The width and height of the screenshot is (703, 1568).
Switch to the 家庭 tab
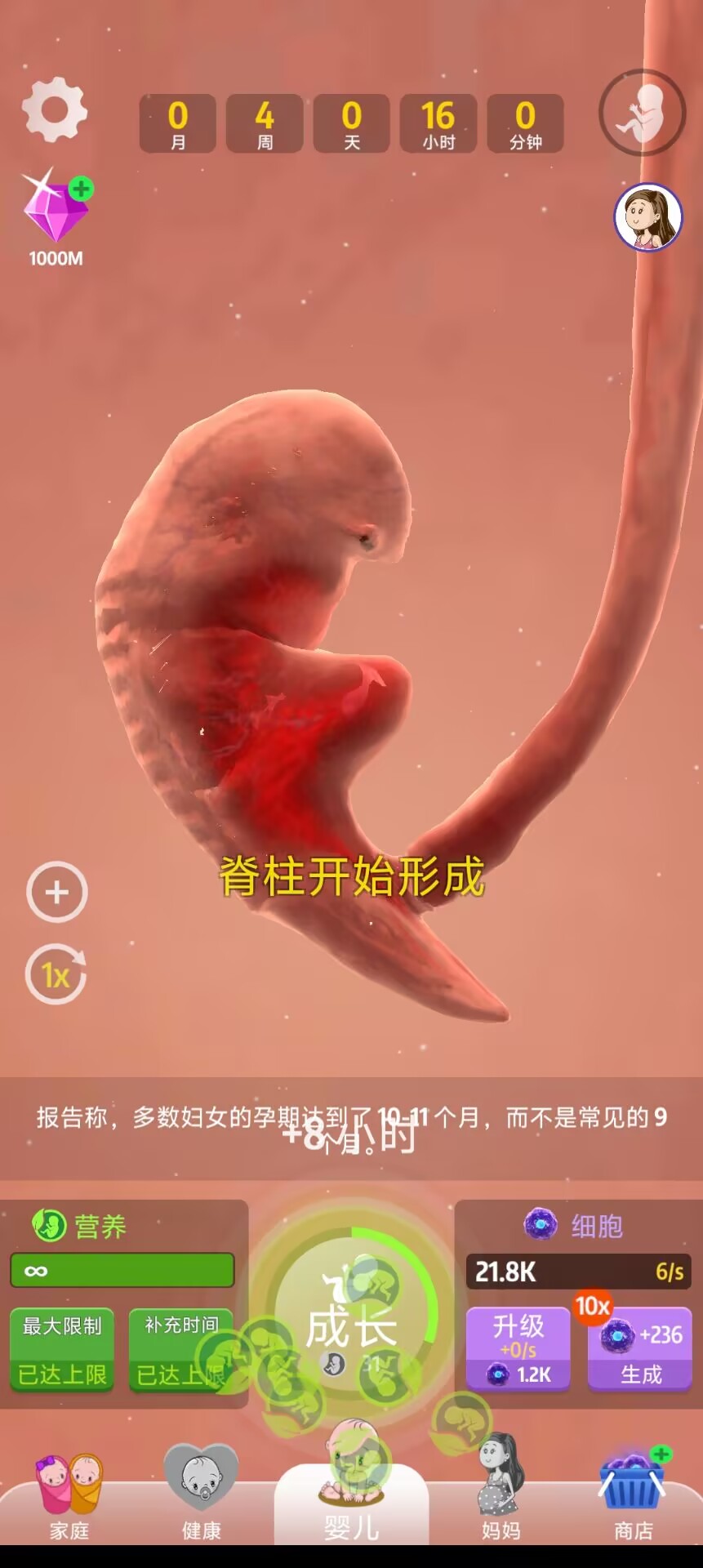[69, 1498]
